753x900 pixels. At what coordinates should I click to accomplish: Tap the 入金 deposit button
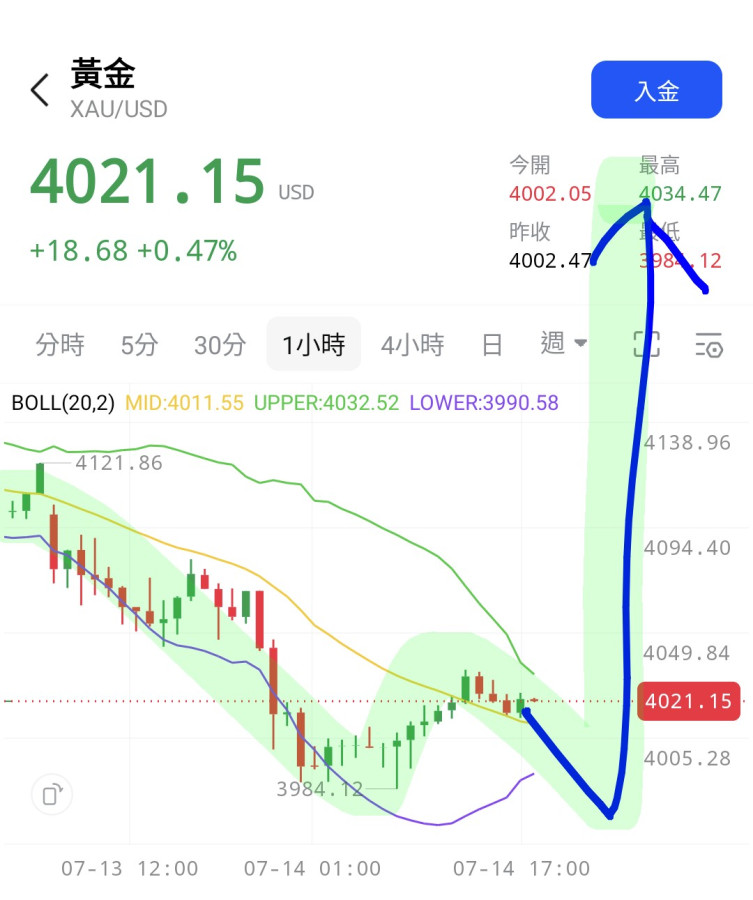(x=656, y=90)
